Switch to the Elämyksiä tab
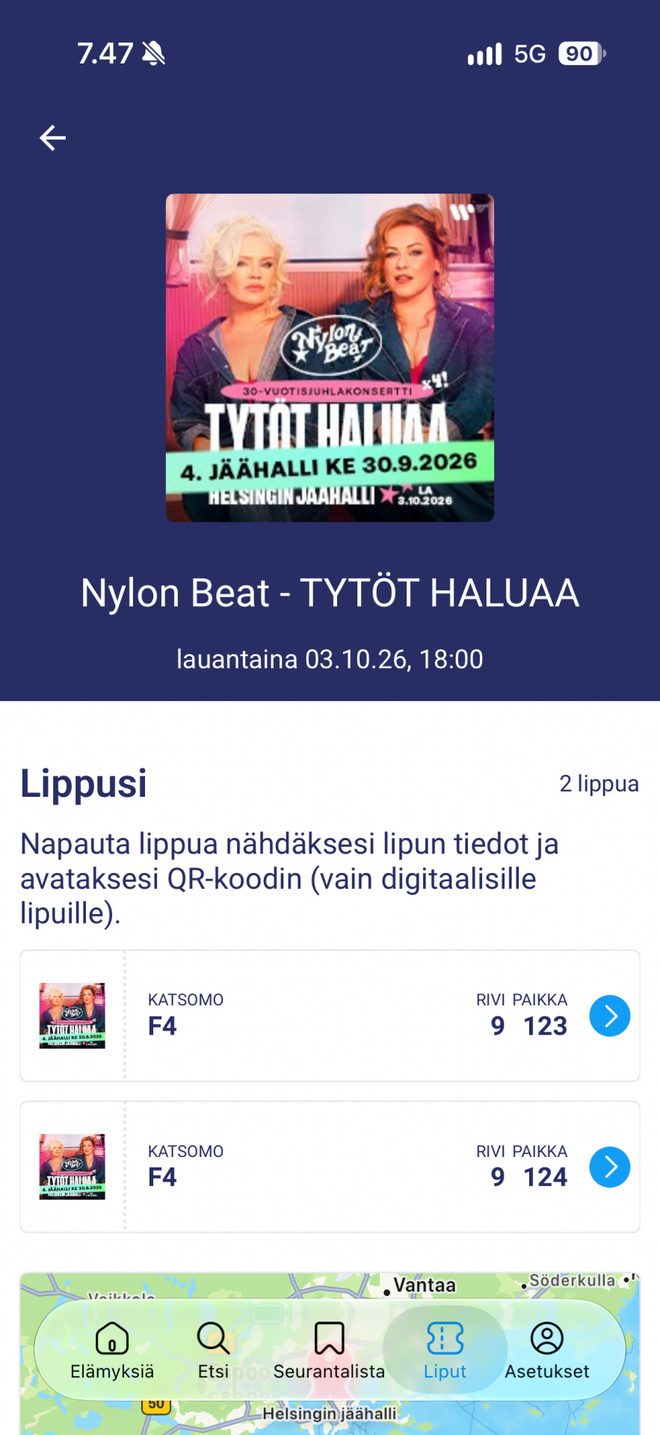660x1435 pixels. pyautogui.click(x=112, y=1351)
